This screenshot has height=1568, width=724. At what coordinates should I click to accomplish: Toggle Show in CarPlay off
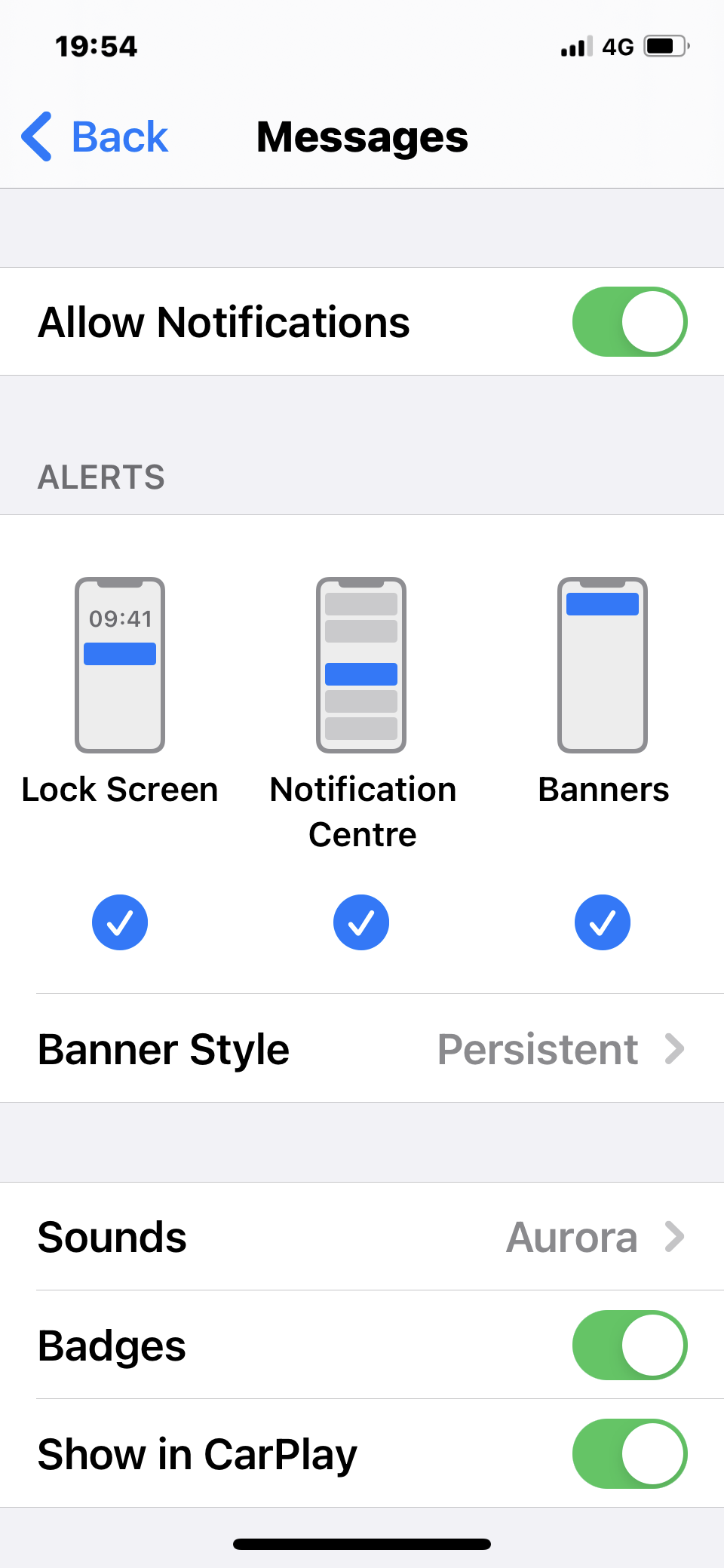(630, 1453)
